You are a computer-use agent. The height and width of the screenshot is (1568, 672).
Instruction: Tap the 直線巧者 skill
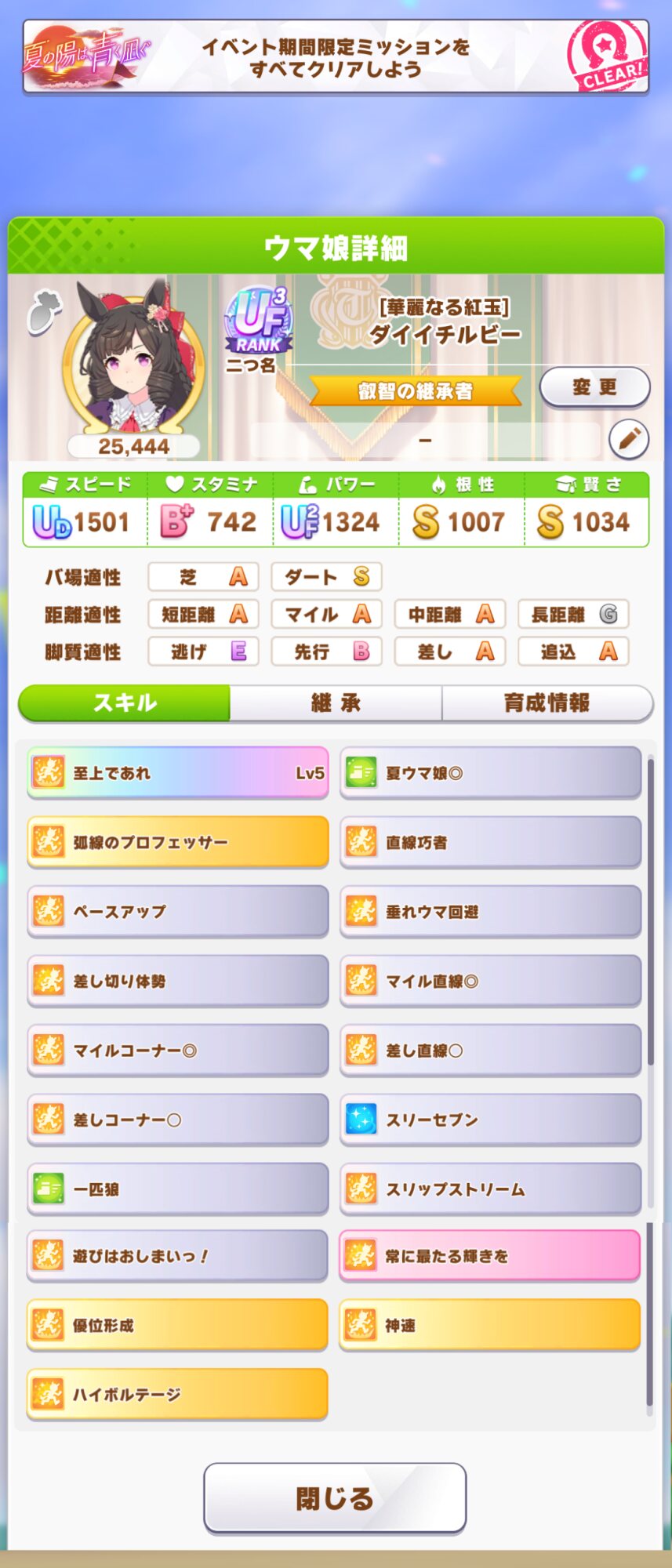[490, 842]
